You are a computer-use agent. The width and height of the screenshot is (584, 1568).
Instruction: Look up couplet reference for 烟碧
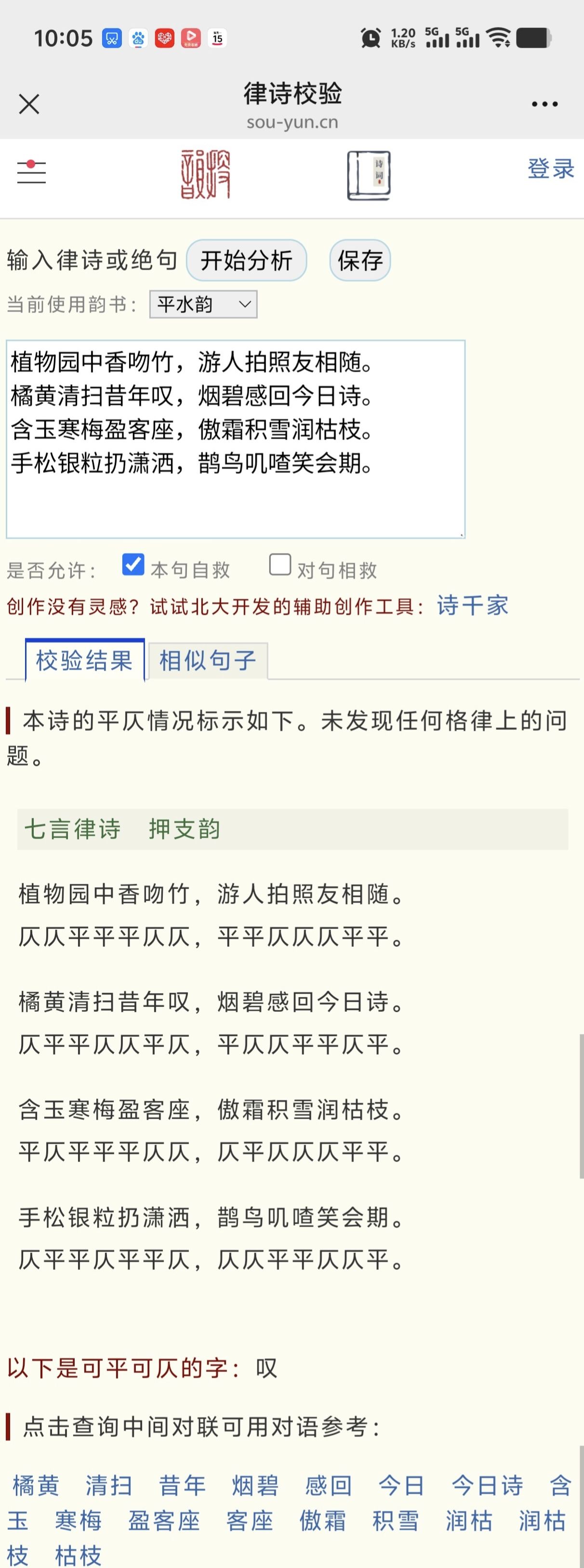click(255, 1485)
